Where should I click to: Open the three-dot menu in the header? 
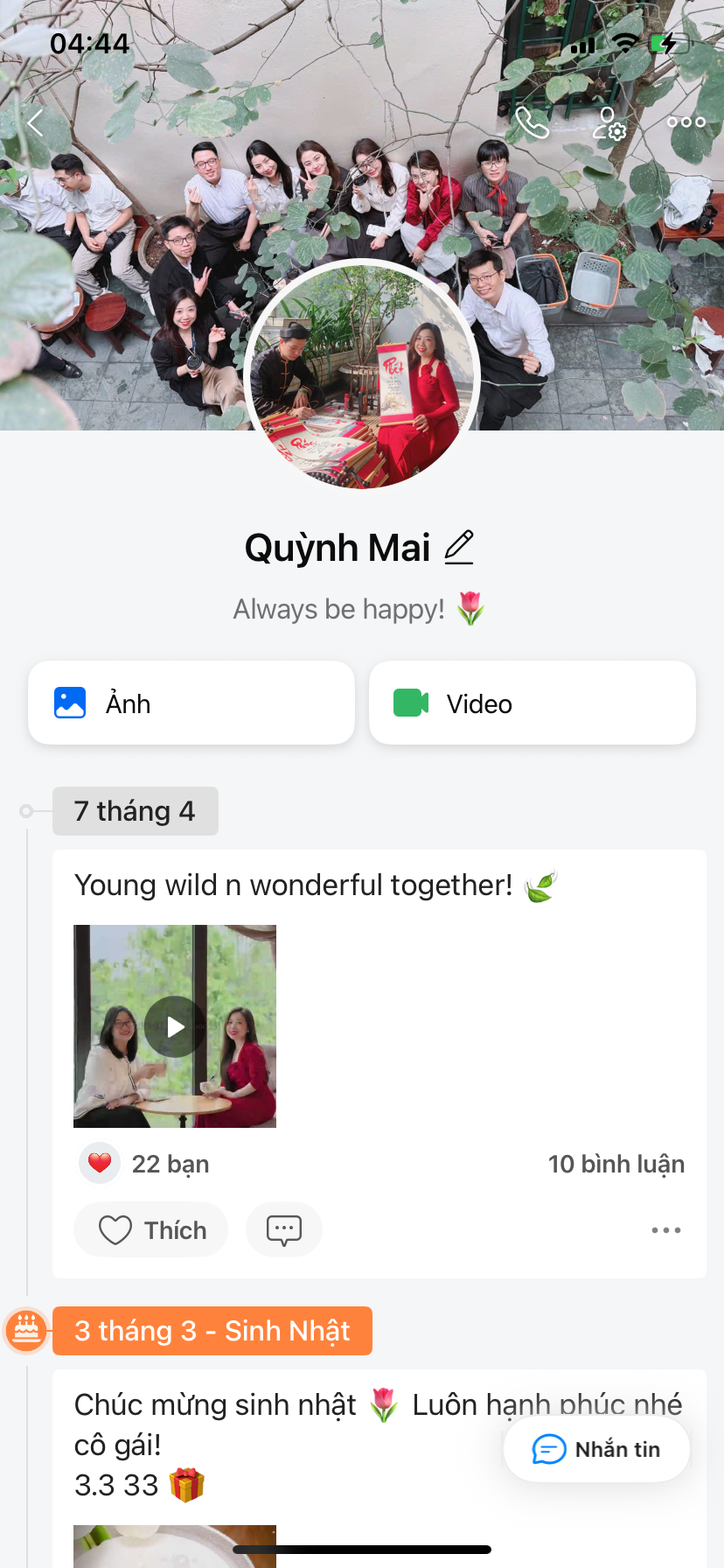(x=686, y=122)
